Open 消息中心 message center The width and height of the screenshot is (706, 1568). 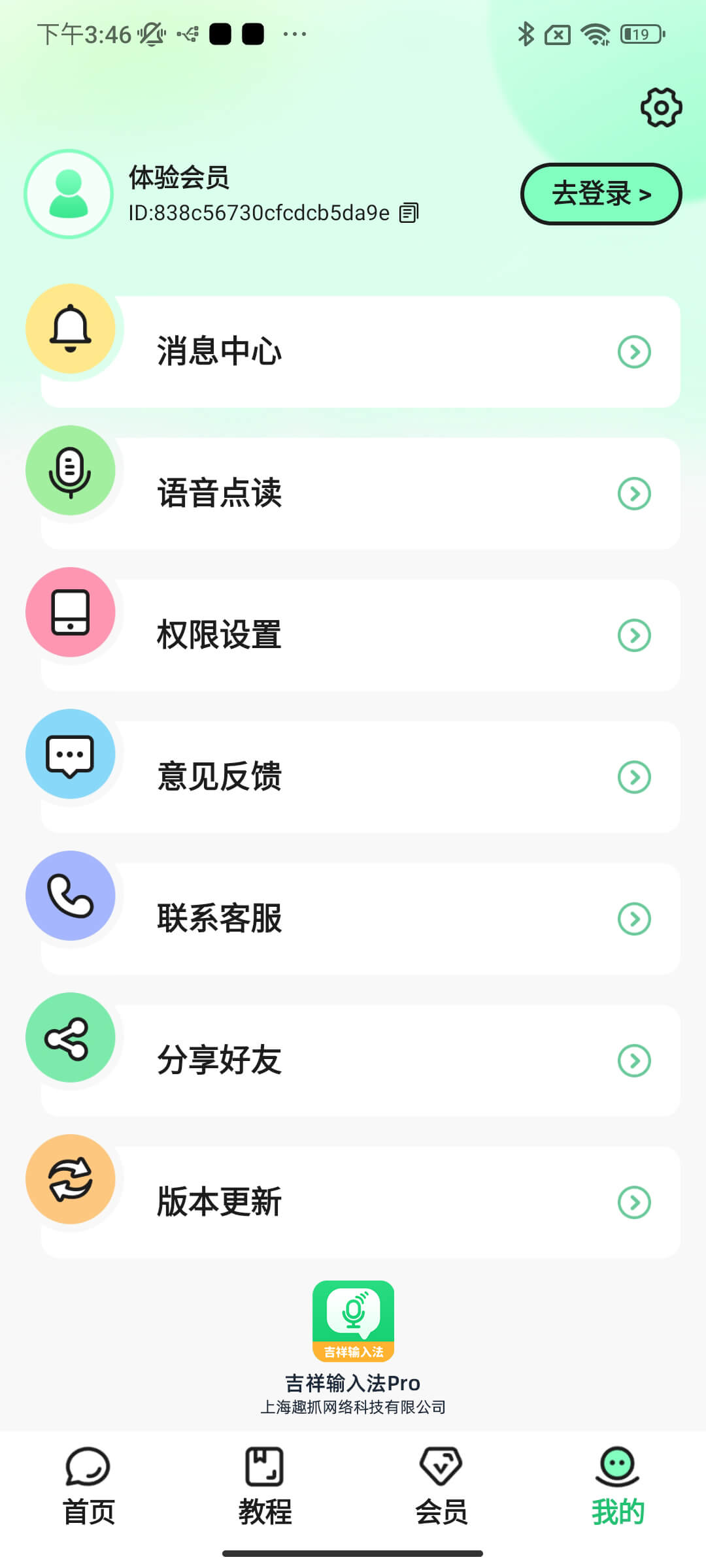360,351
